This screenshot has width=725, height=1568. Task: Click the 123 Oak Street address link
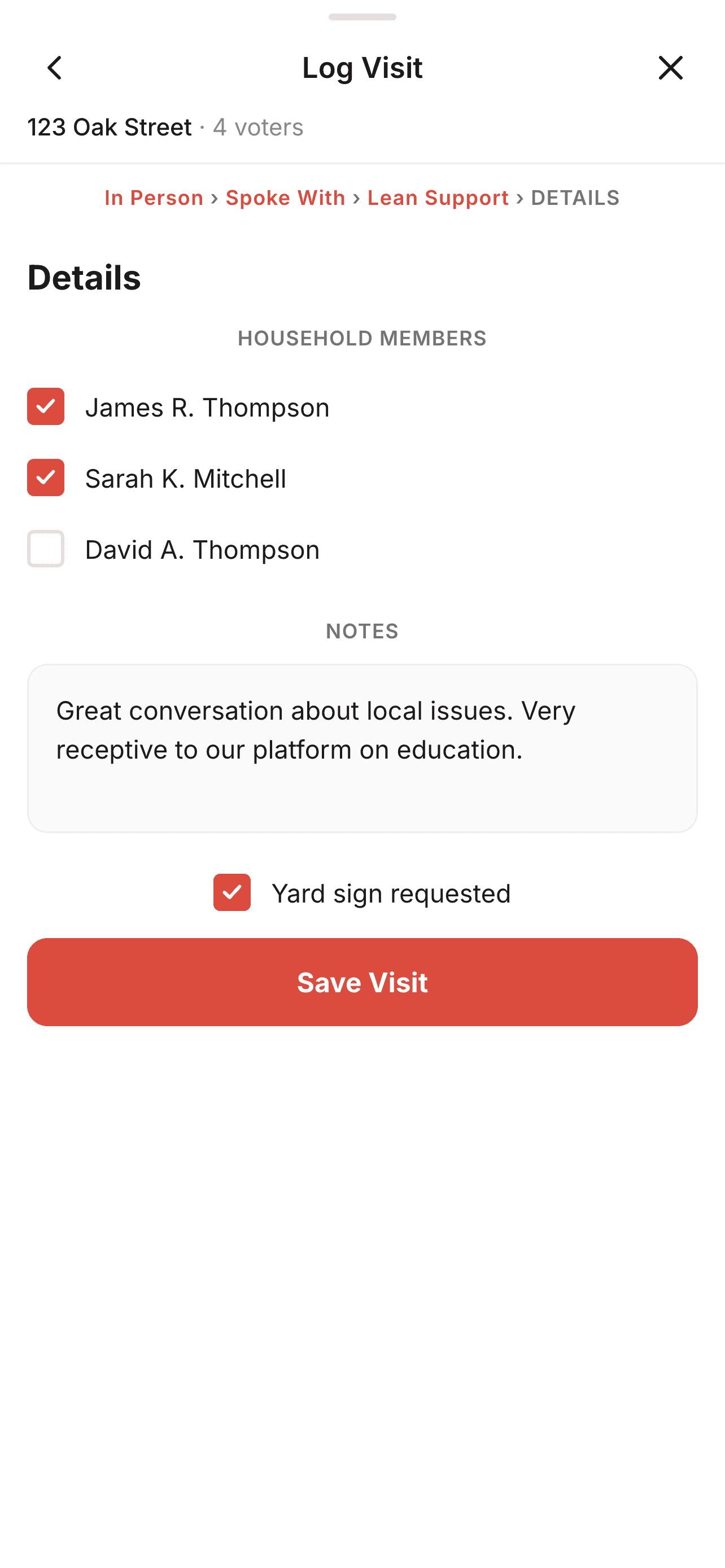click(110, 126)
